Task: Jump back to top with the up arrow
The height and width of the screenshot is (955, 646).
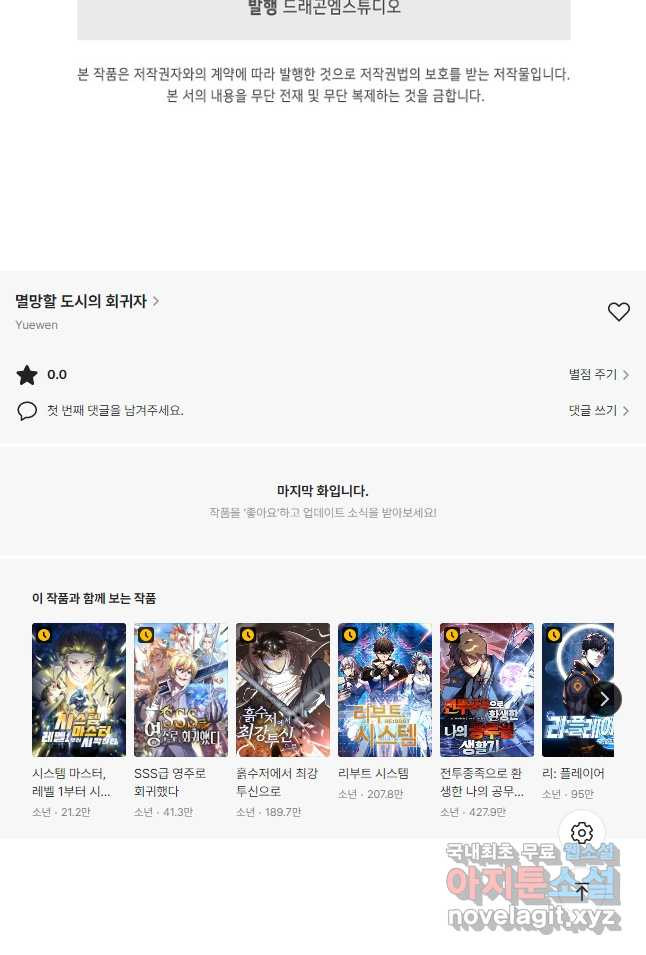Action: (582, 891)
